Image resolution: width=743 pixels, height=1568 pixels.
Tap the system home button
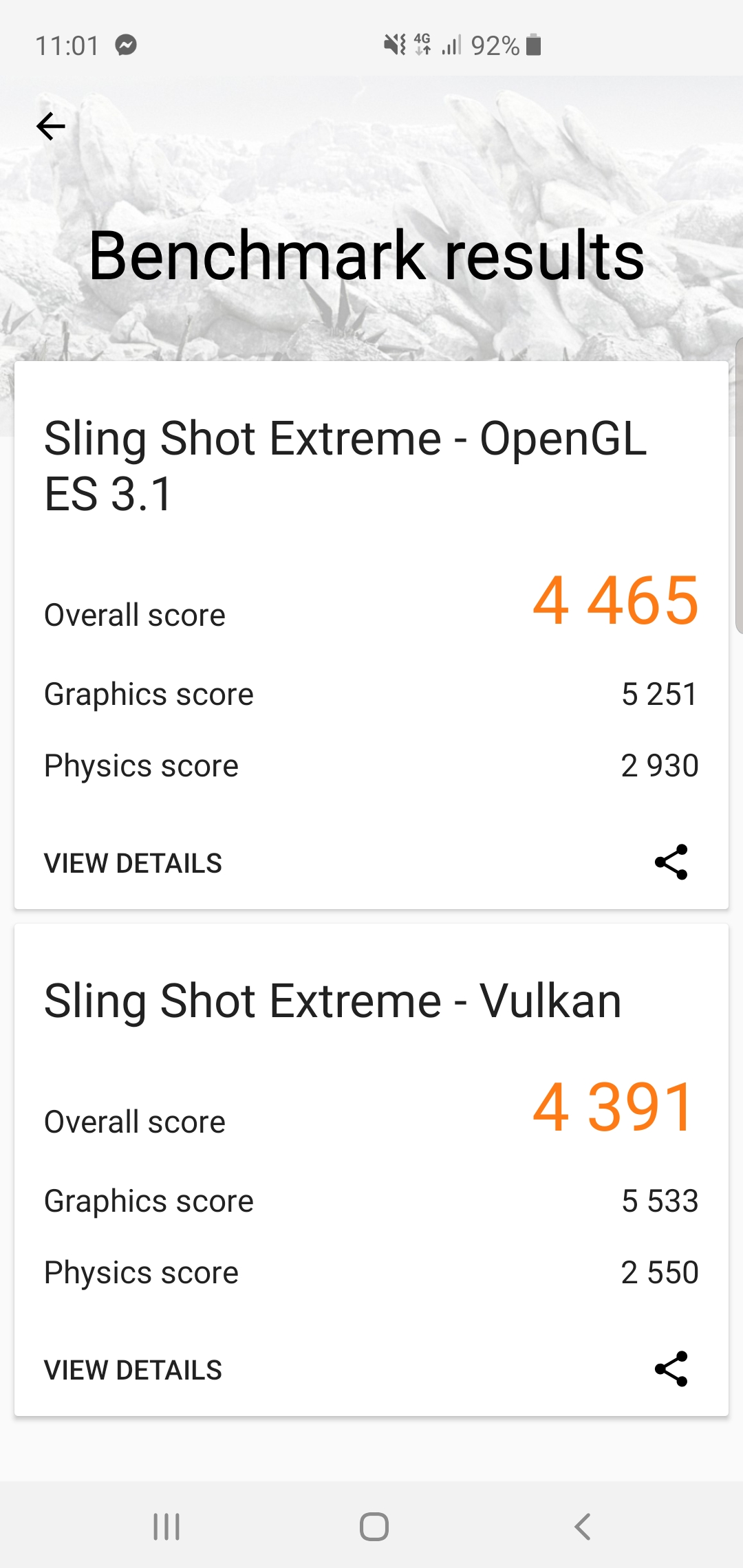[x=374, y=1527]
